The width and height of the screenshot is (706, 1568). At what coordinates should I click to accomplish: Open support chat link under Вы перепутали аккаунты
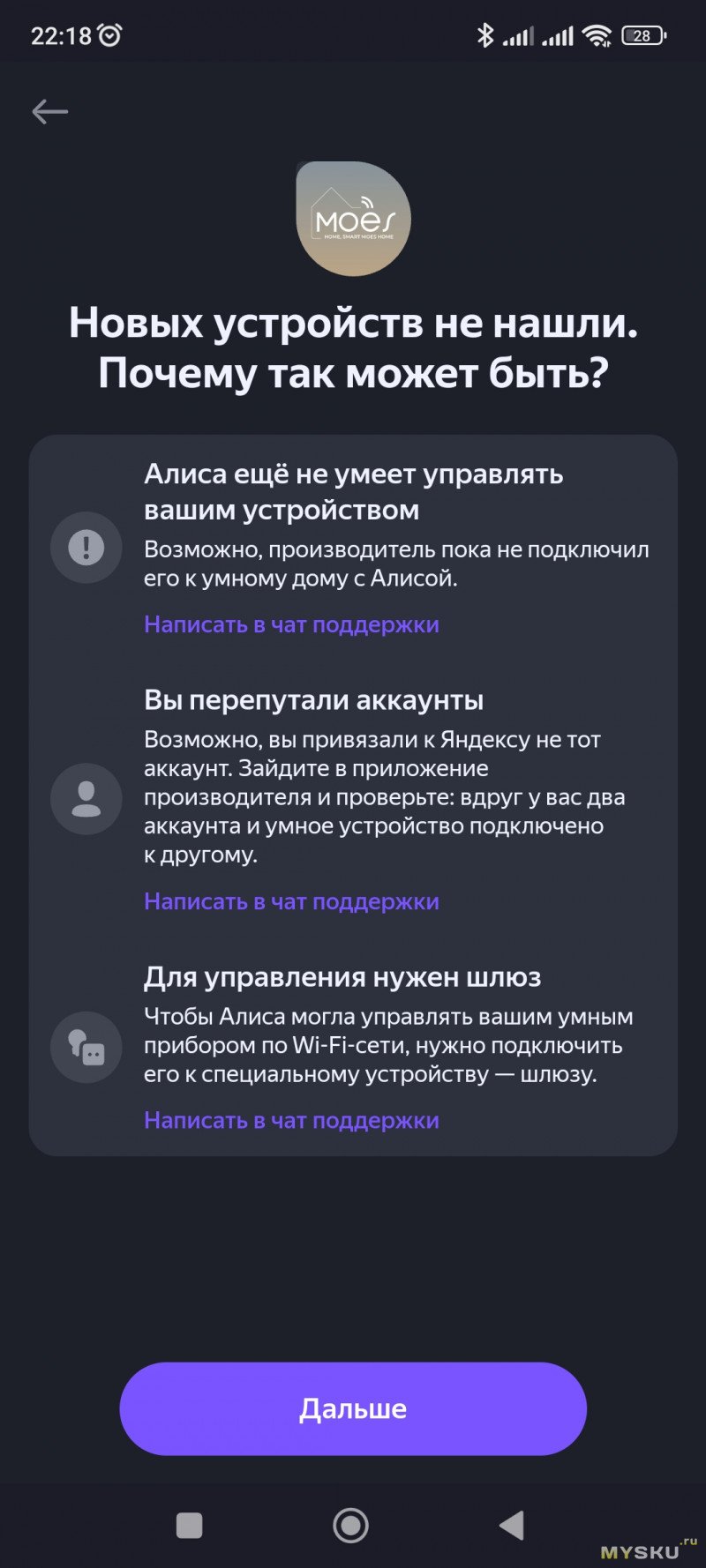click(291, 901)
